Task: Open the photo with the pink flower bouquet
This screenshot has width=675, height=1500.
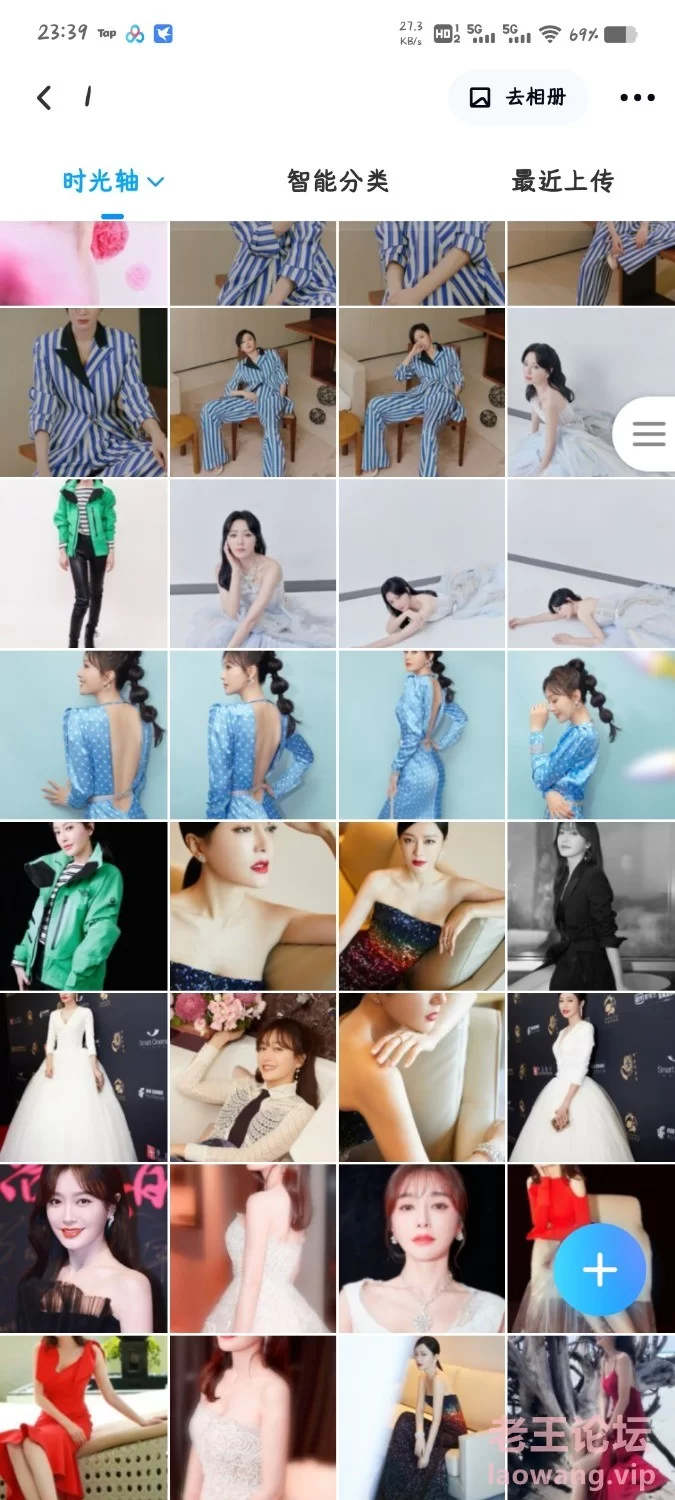Action: [252, 1077]
